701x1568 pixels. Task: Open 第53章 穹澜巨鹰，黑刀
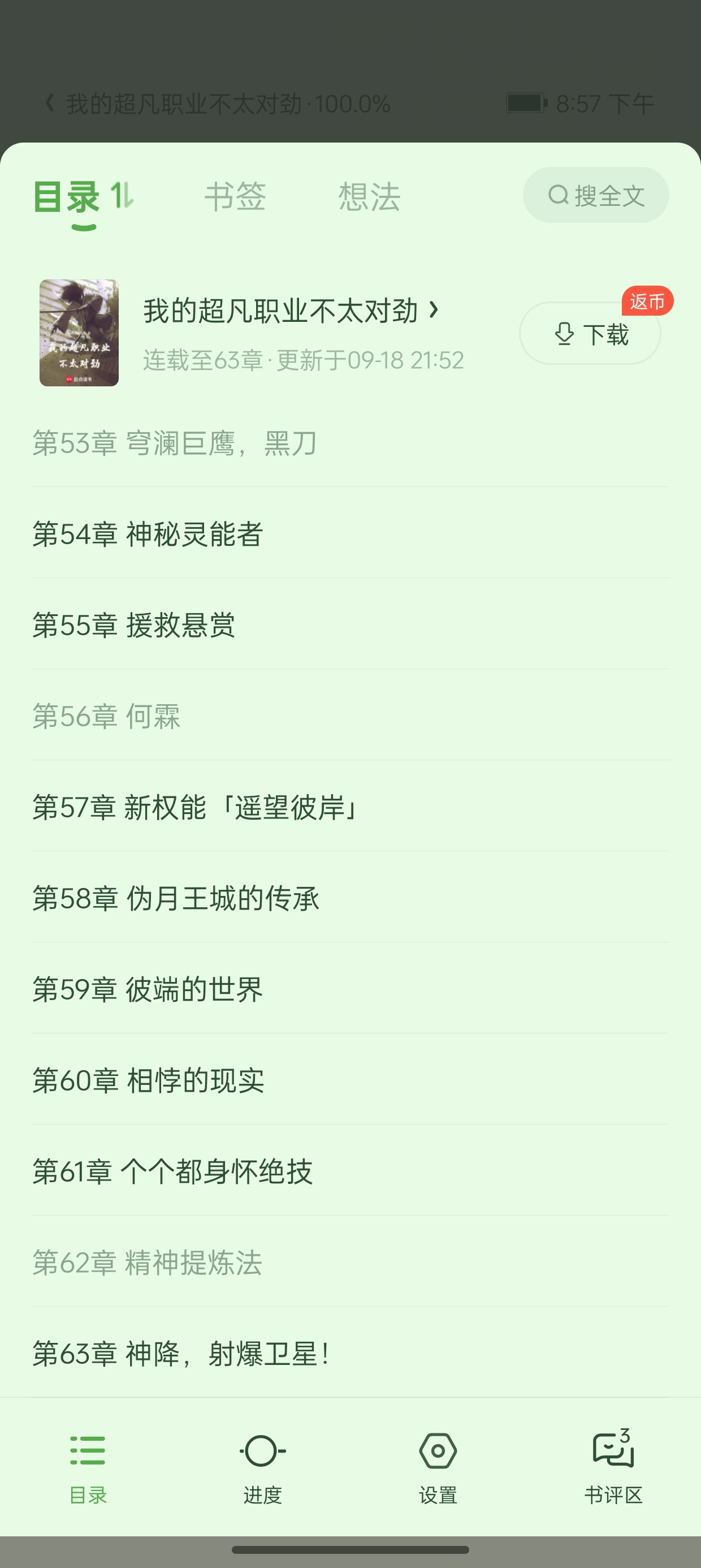click(175, 442)
